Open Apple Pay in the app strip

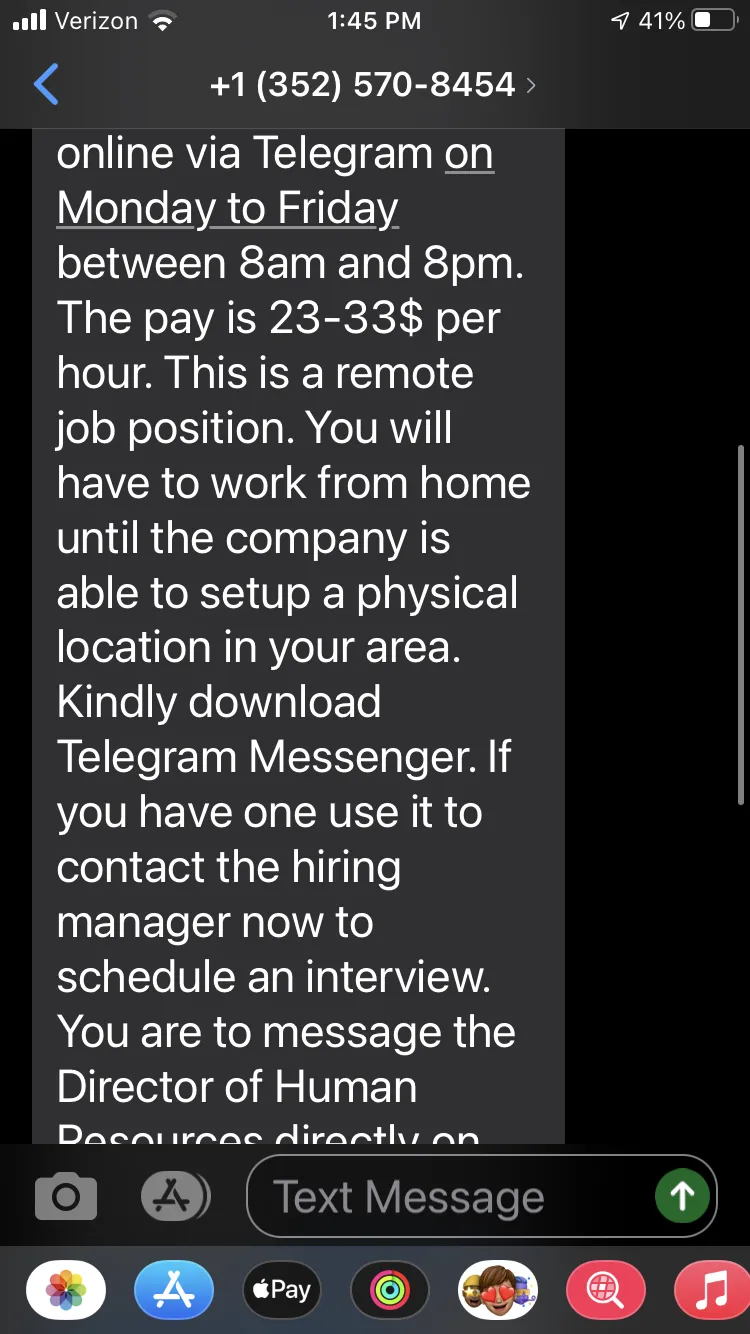pos(282,1291)
